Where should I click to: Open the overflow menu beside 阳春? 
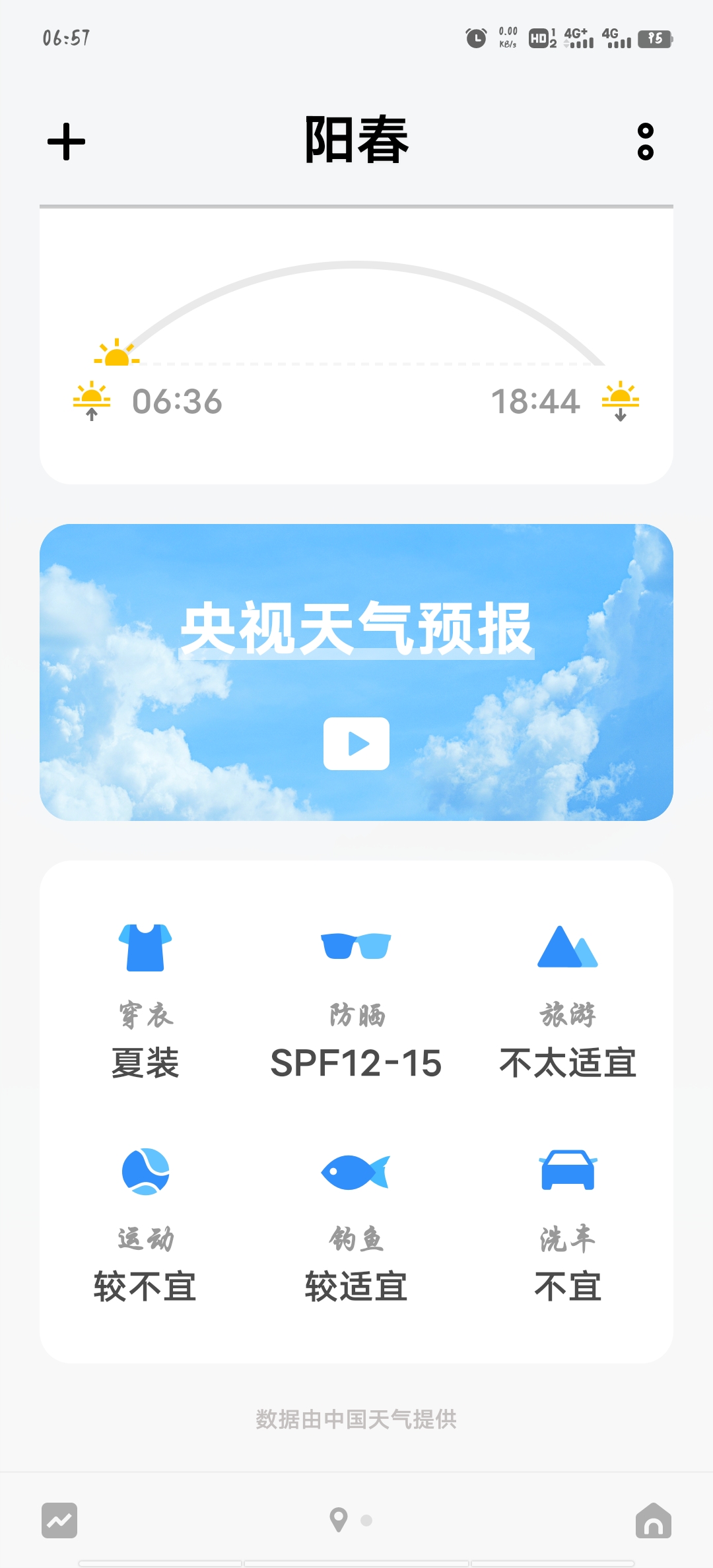pyautogui.click(x=645, y=142)
